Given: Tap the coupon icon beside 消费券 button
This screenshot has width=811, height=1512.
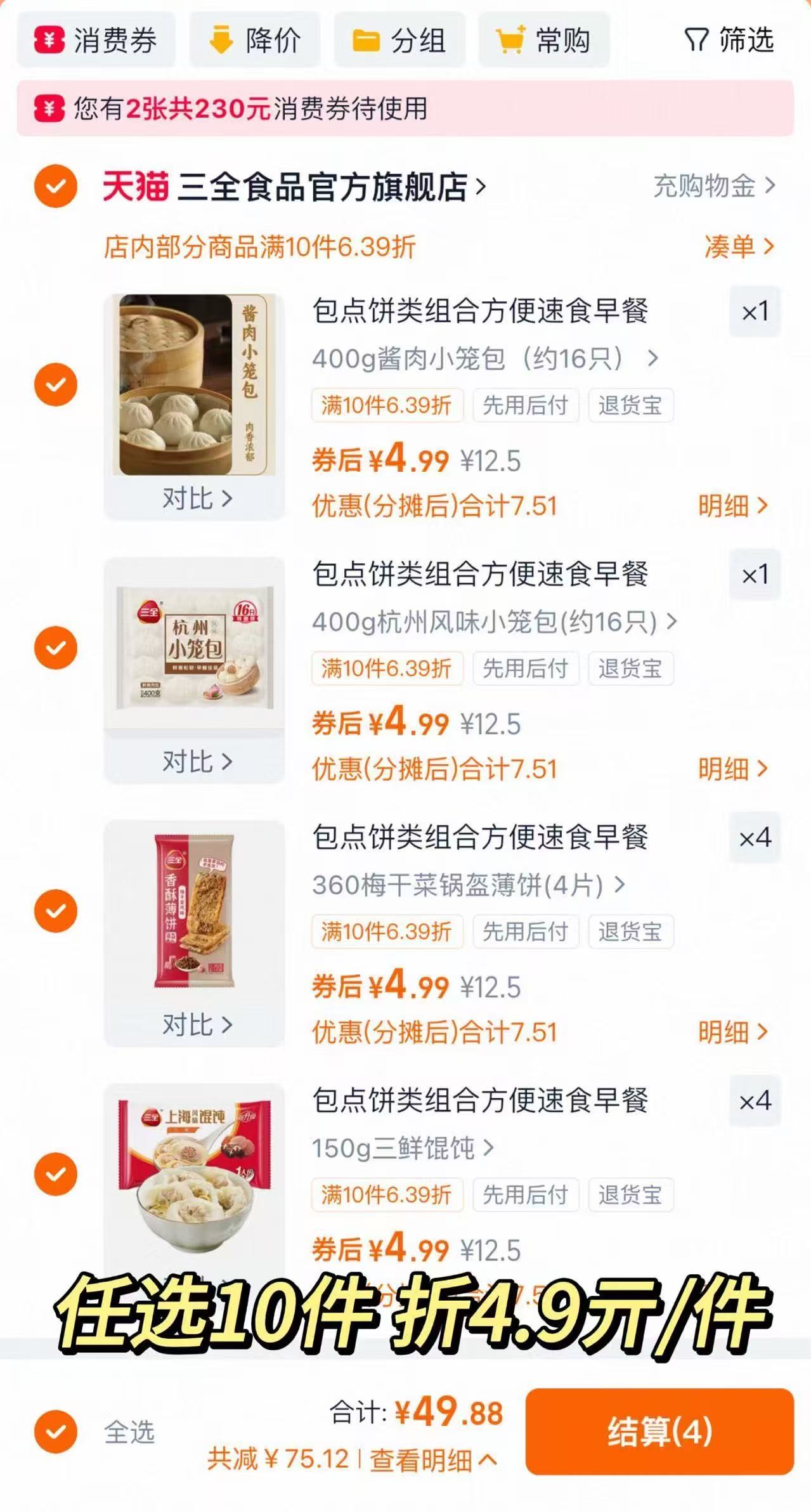Looking at the screenshot, I should (x=49, y=41).
